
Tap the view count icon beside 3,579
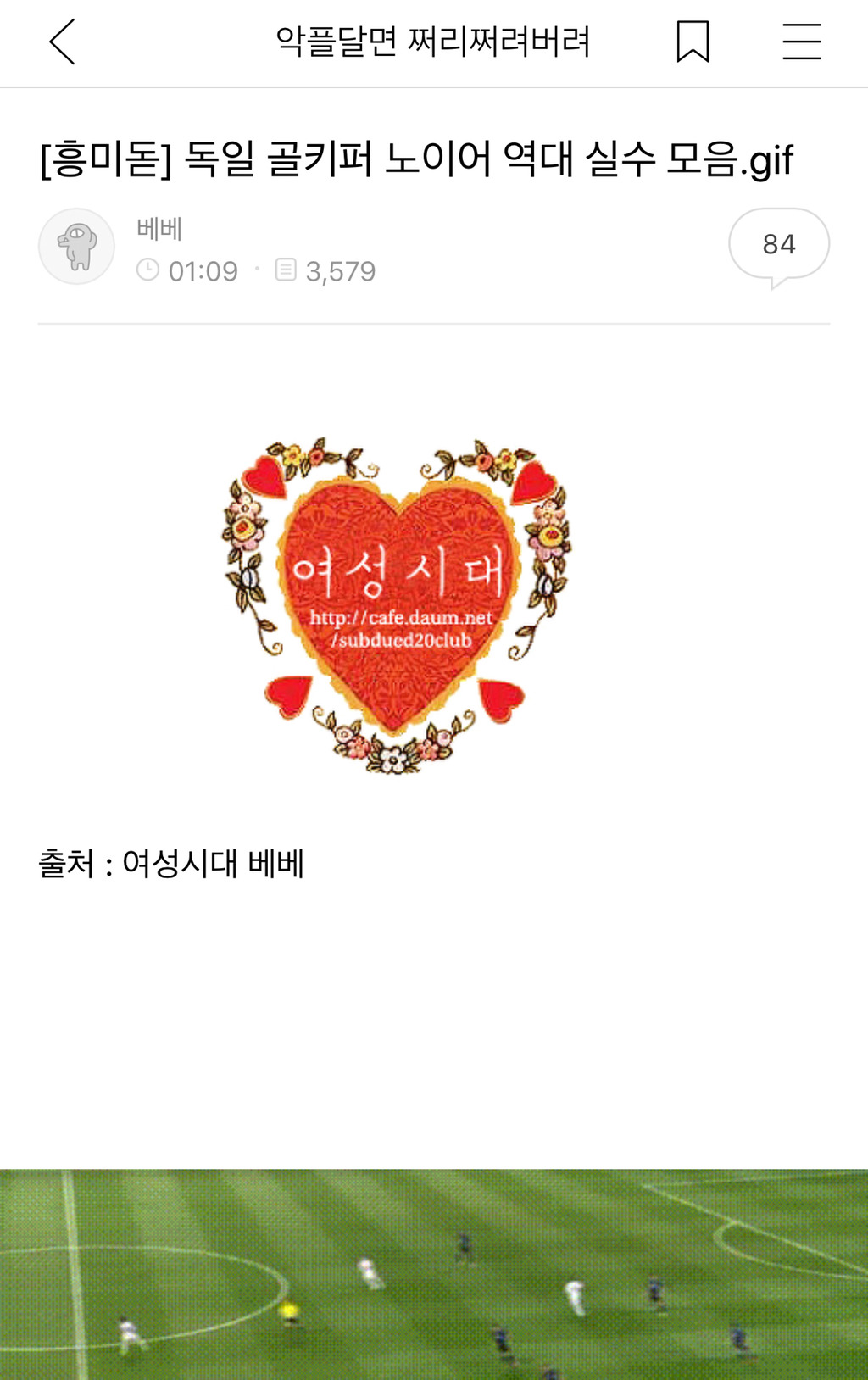tap(286, 271)
